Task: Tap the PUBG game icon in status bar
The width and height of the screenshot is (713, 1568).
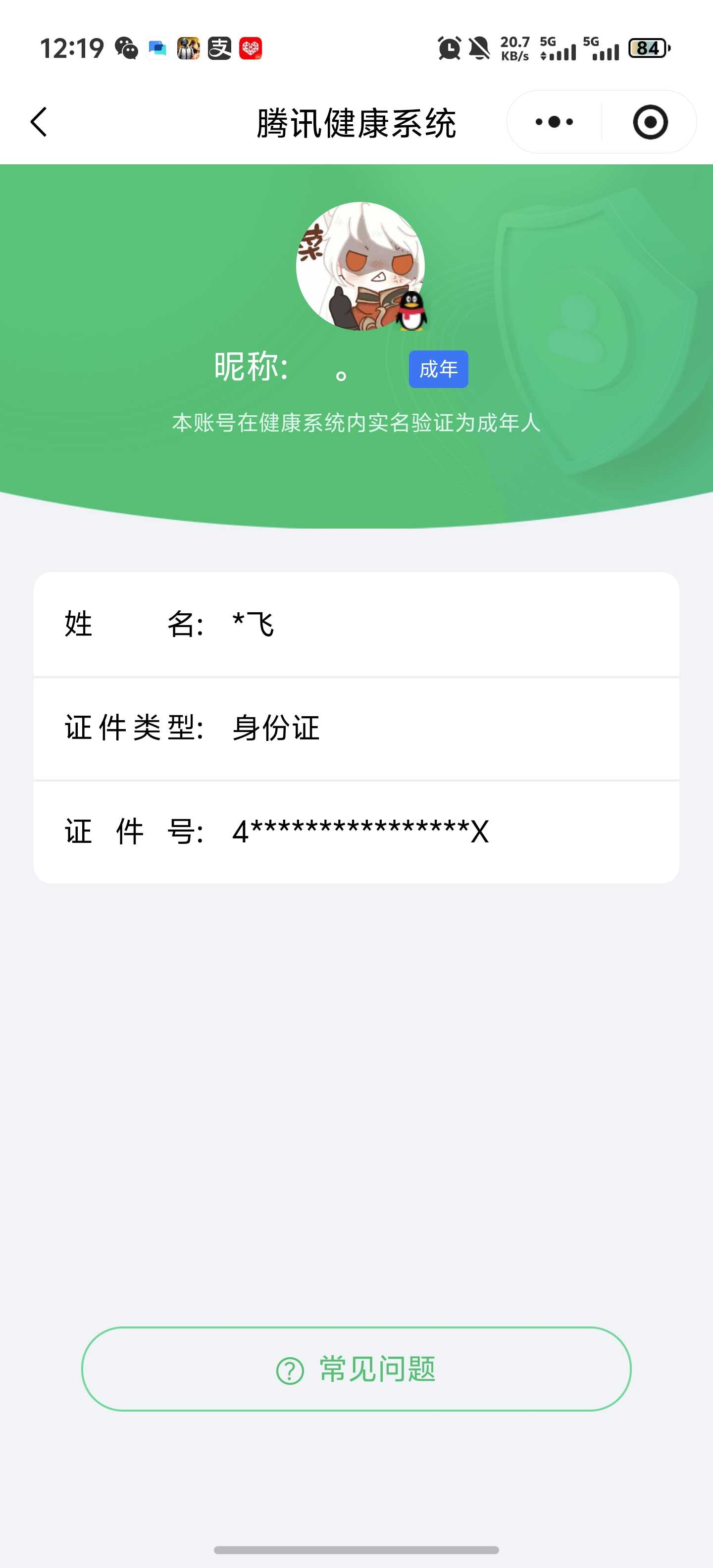Action: 189,48
